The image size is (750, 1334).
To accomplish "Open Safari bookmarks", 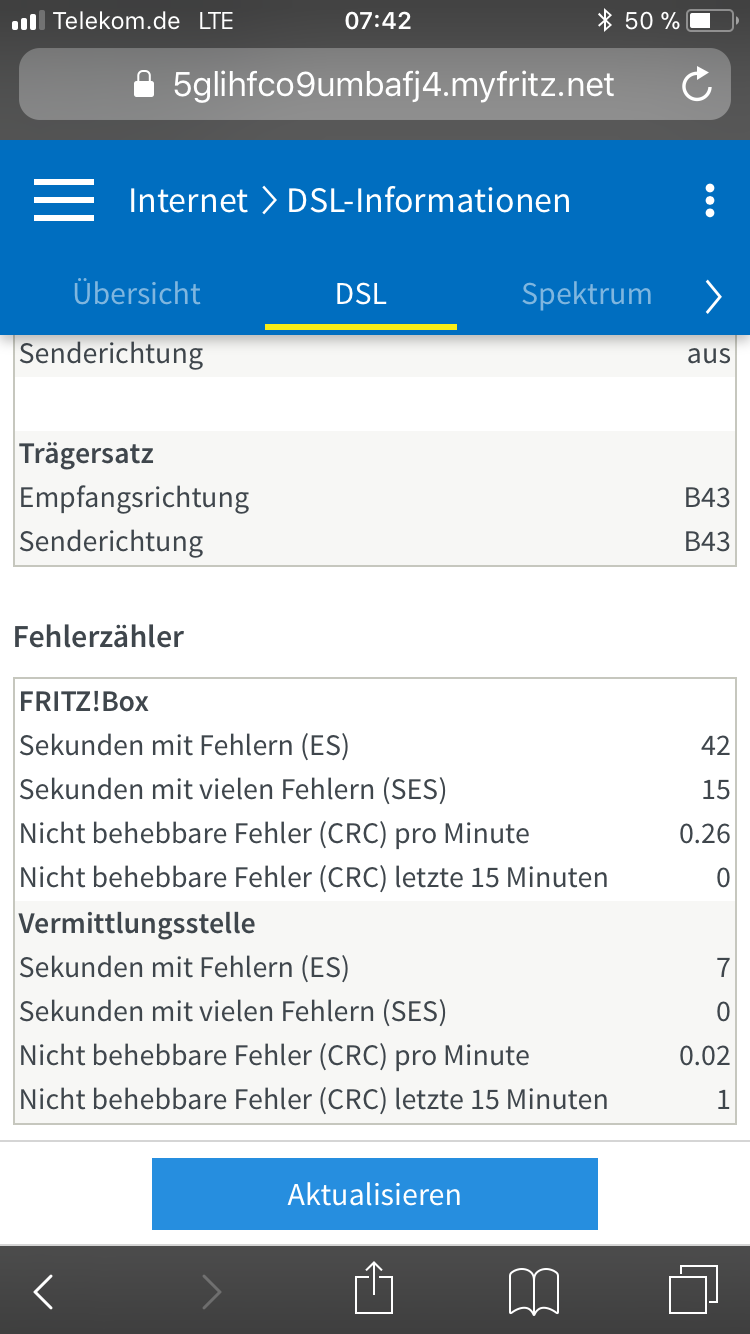I will (x=533, y=1292).
